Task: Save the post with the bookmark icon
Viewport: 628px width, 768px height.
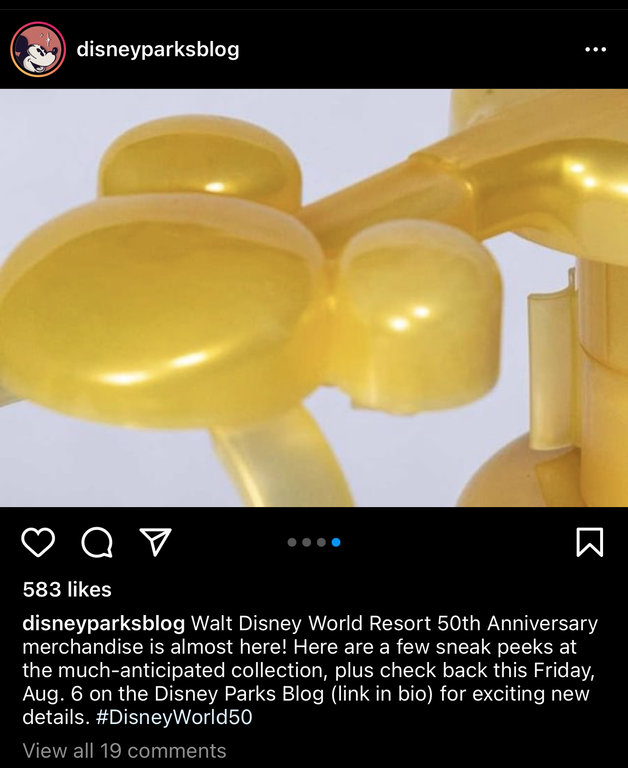Action: point(590,542)
